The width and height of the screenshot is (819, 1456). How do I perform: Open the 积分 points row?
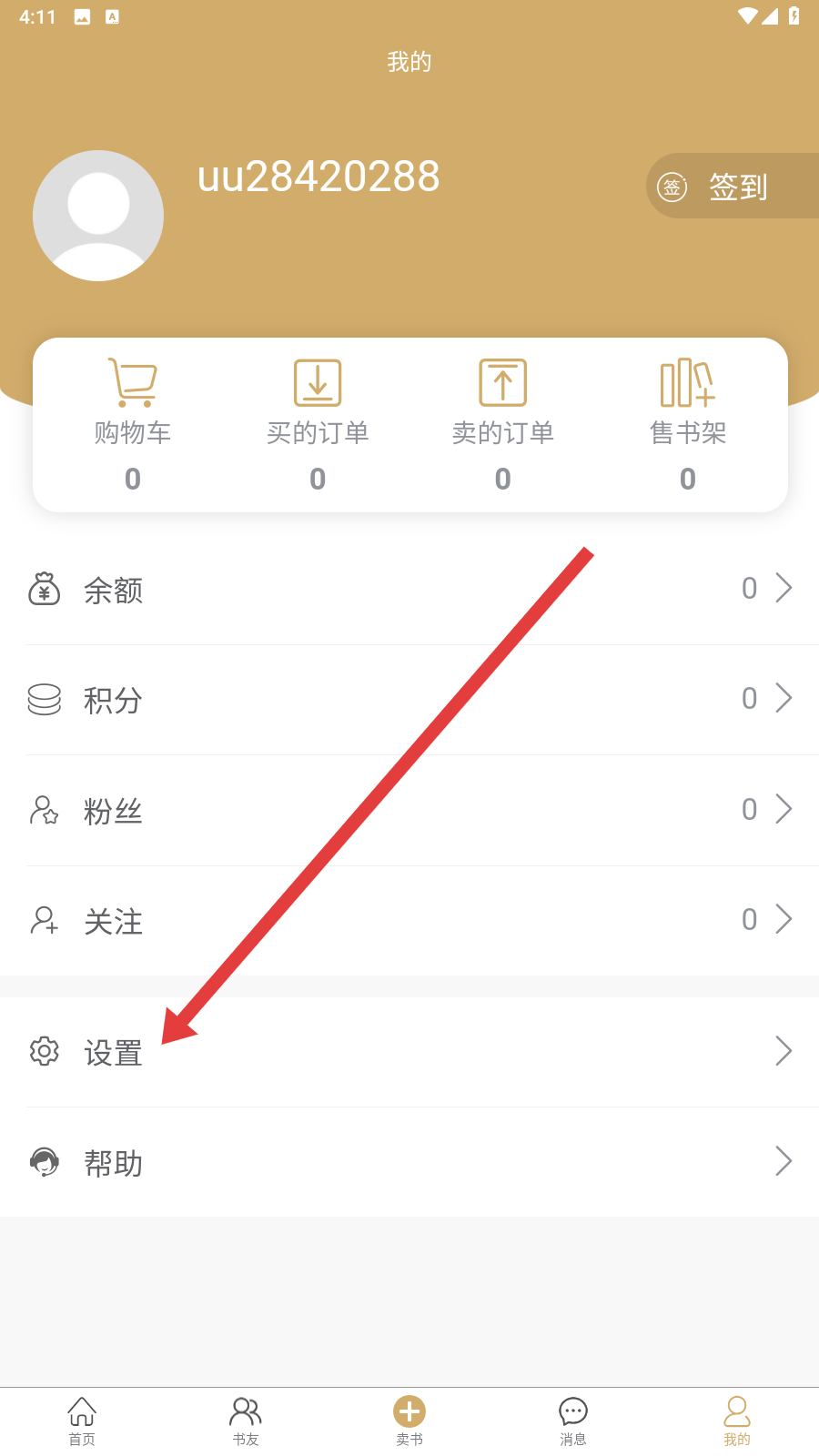pyautogui.click(x=409, y=700)
